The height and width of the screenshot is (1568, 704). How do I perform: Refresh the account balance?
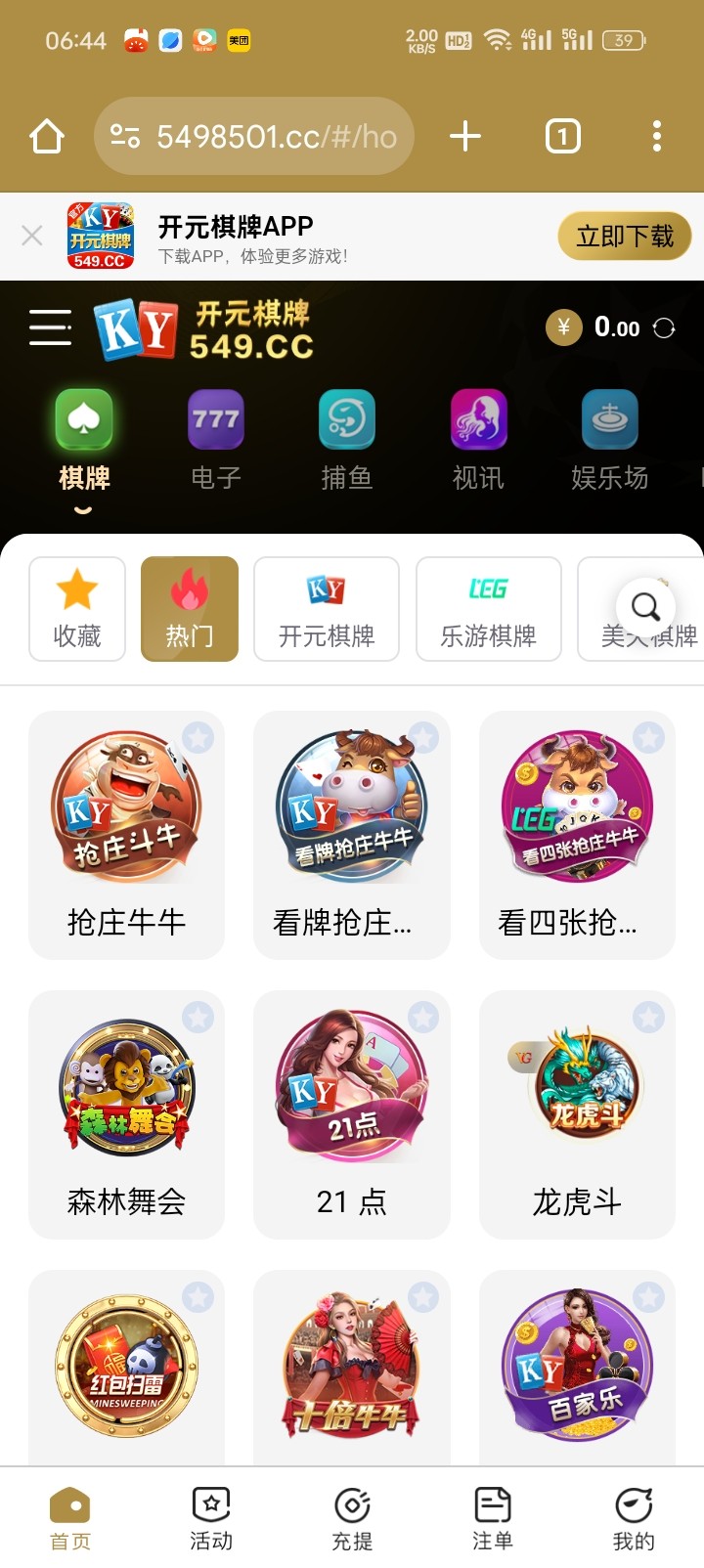click(664, 328)
